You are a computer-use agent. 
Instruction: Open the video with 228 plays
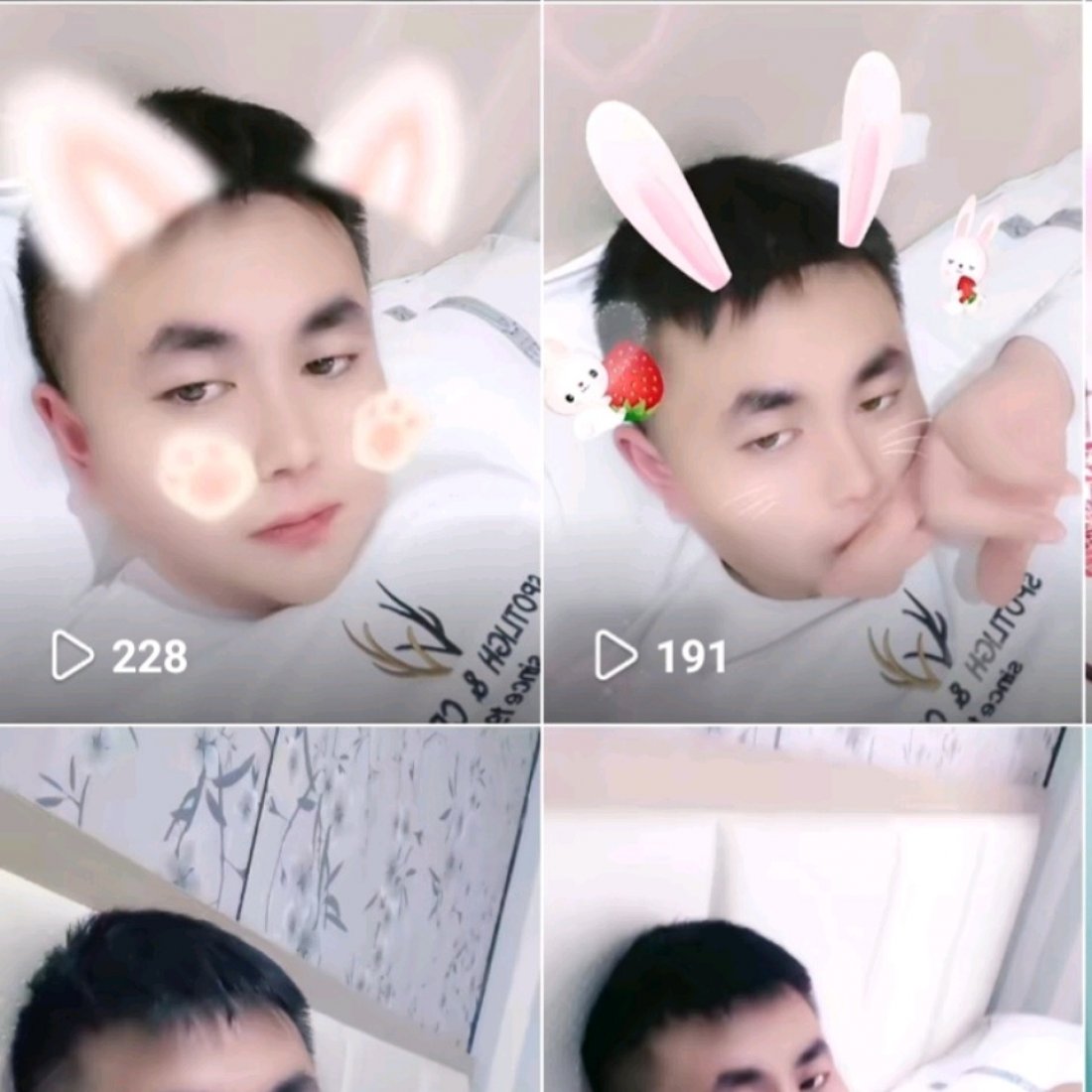[x=270, y=362]
